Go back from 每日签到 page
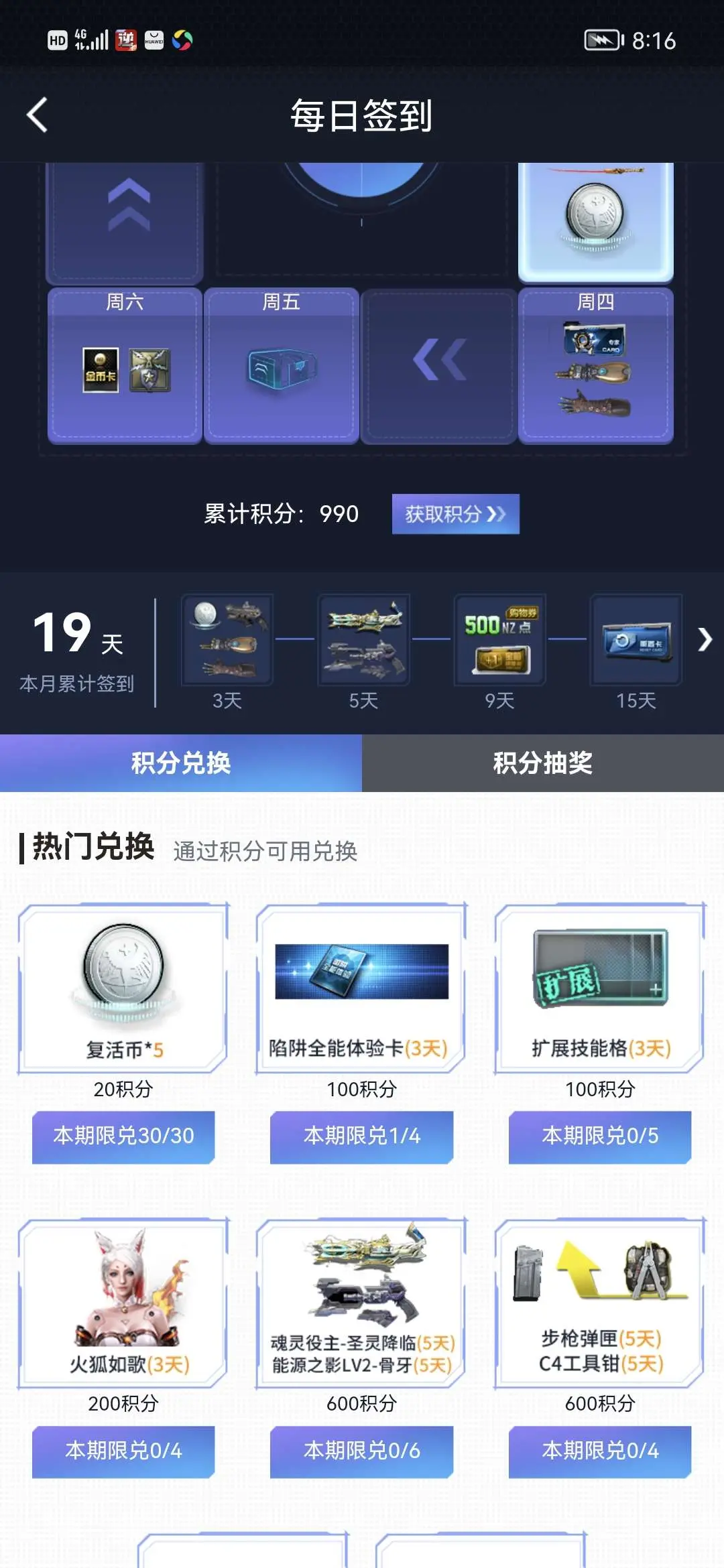The image size is (724, 1568). click(x=37, y=115)
